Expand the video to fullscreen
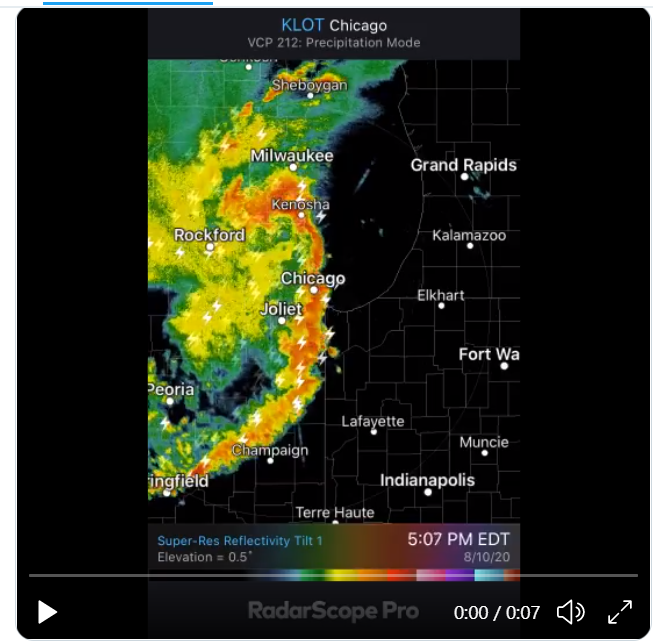This screenshot has width=653, height=641. 620,612
